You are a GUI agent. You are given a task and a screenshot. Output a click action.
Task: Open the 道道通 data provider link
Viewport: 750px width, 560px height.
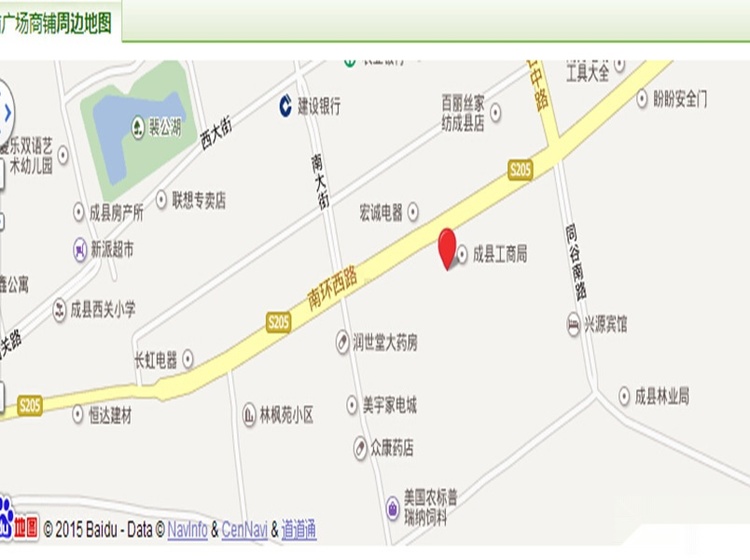[x=300, y=529]
